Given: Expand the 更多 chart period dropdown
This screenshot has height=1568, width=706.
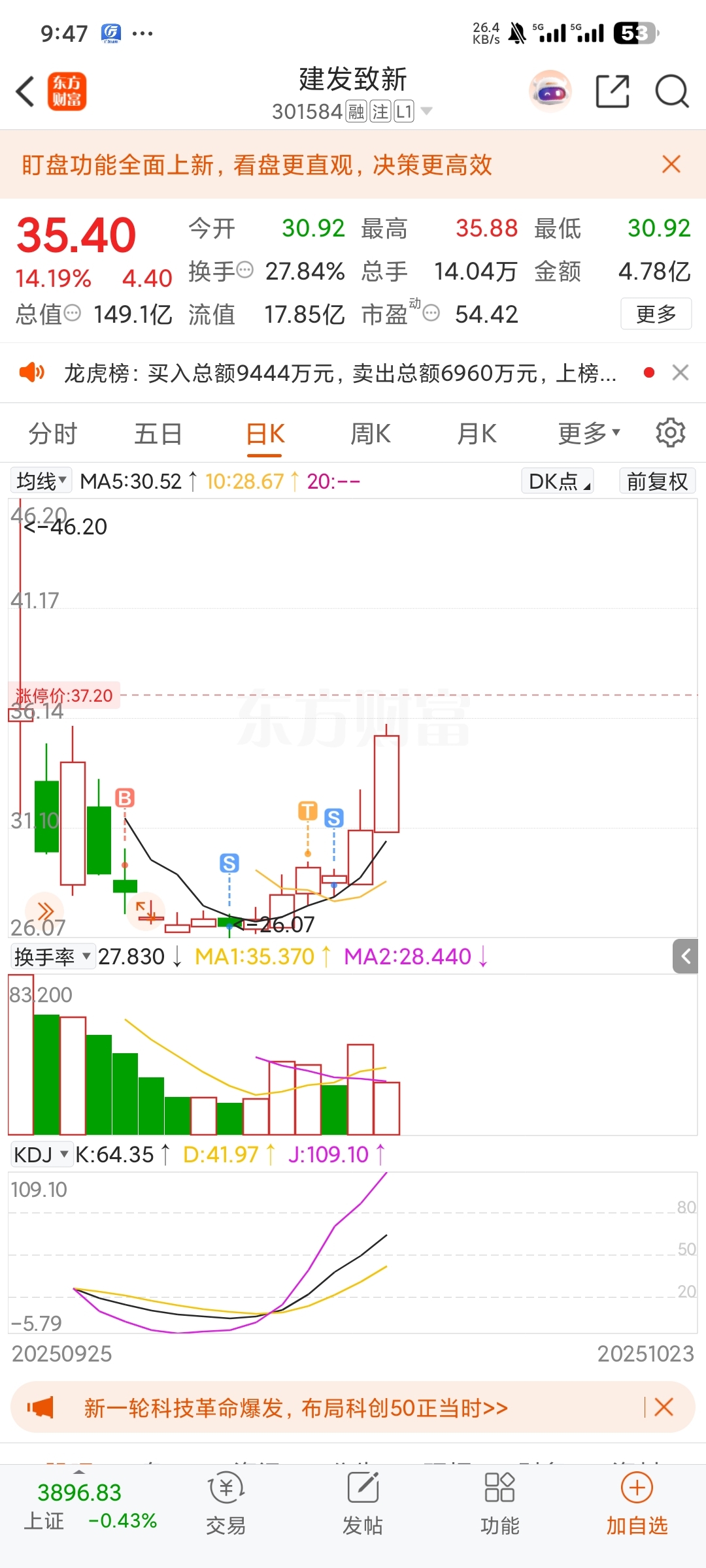Looking at the screenshot, I should (x=588, y=434).
